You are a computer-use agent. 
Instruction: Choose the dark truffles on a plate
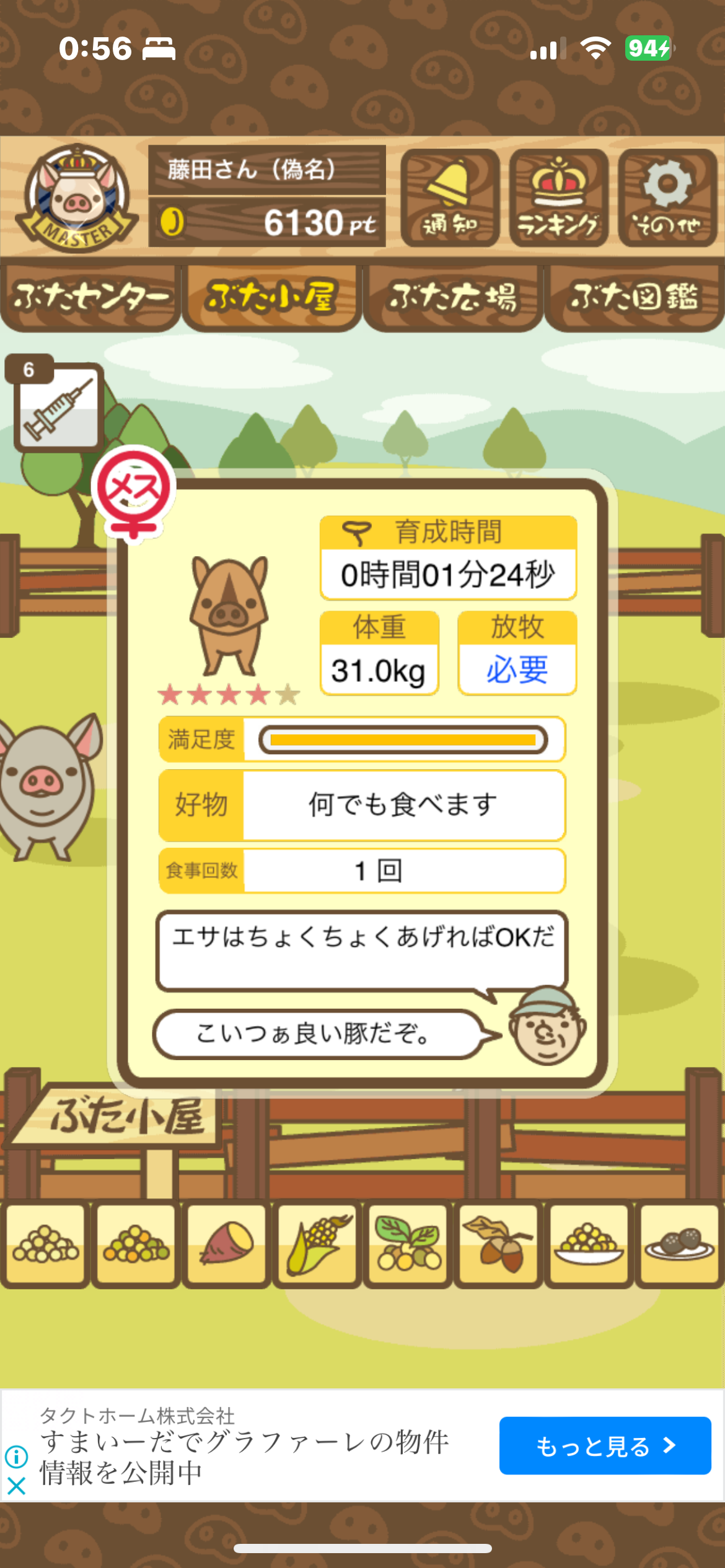(x=680, y=1244)
